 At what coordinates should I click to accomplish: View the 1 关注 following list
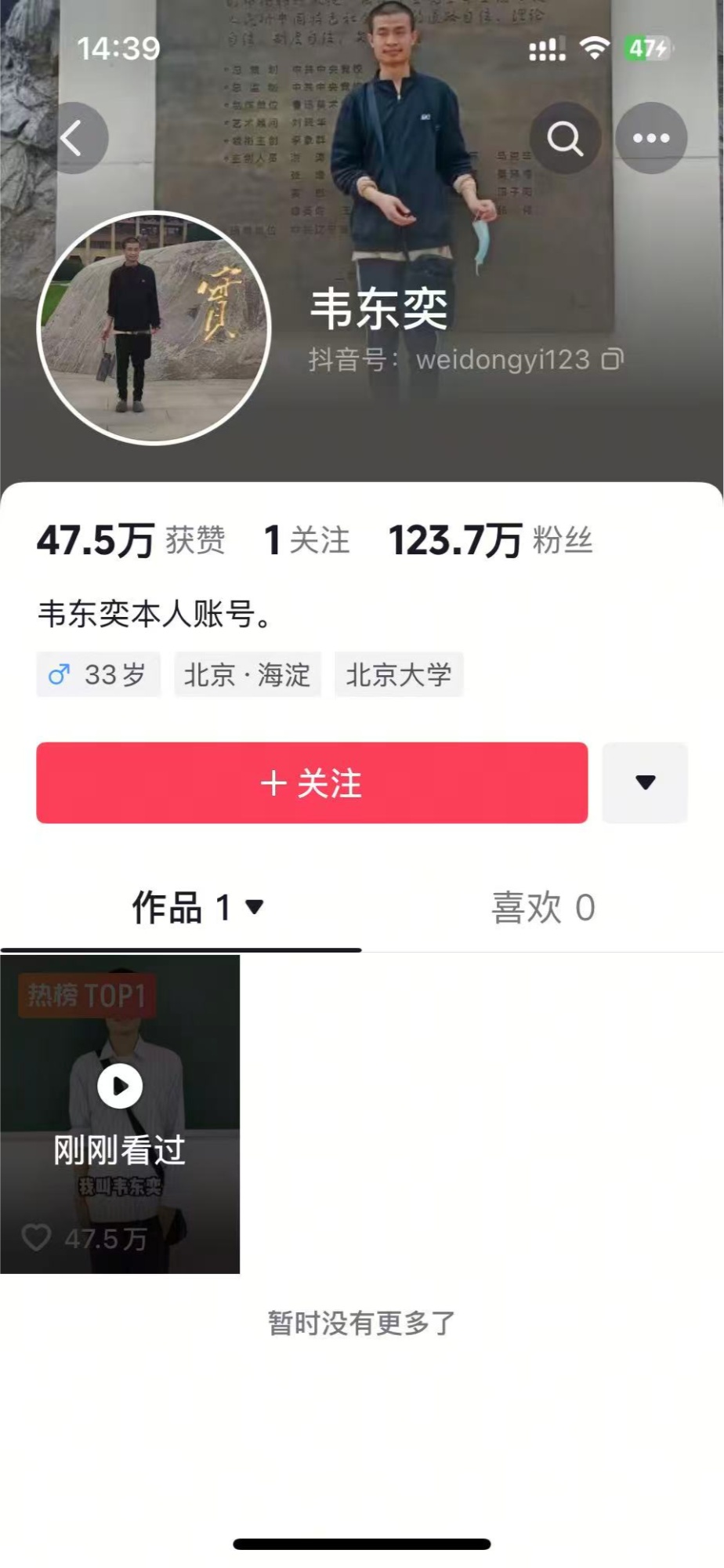pos(307,540)
